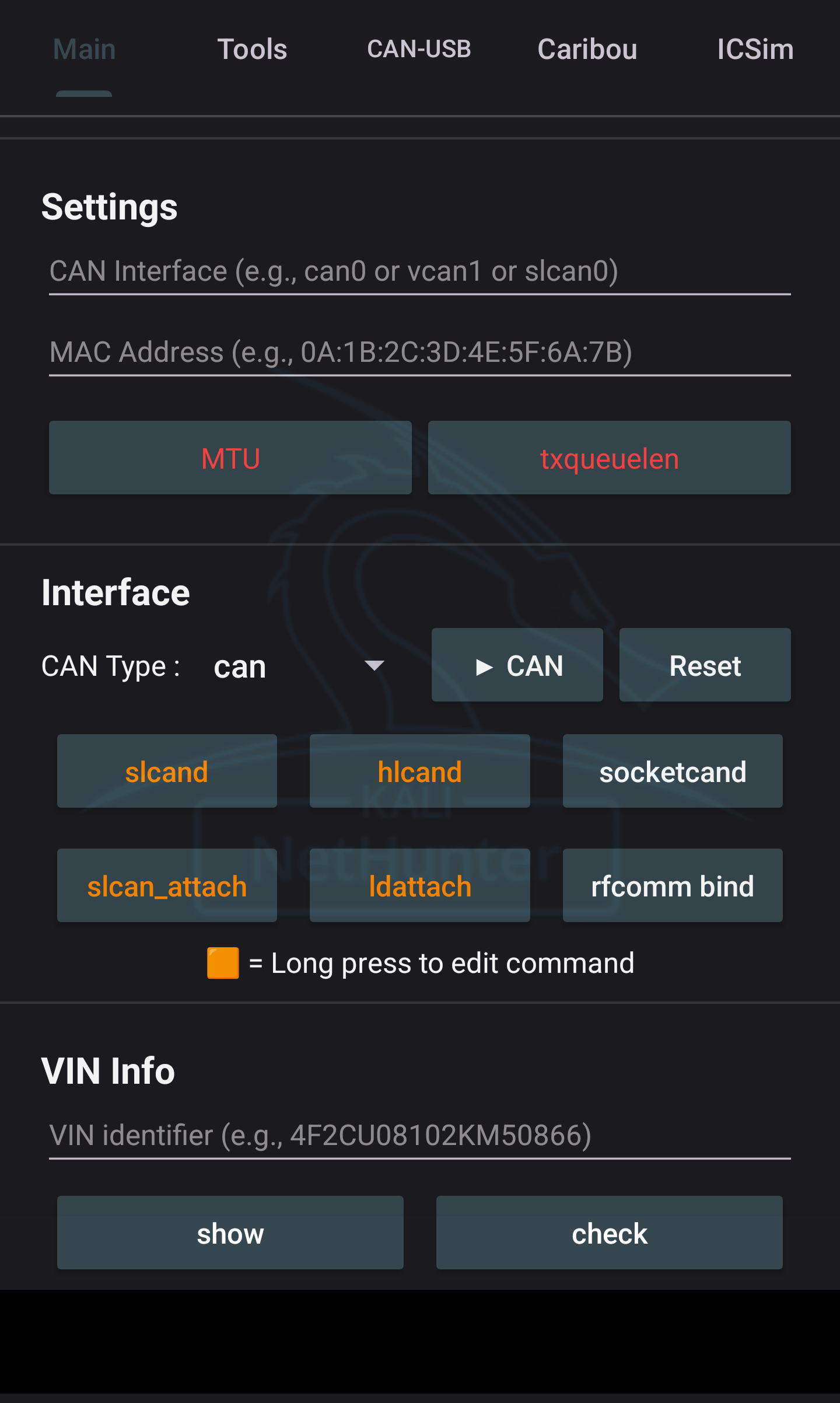Focus the CAN Interface text field

[420, 272]
